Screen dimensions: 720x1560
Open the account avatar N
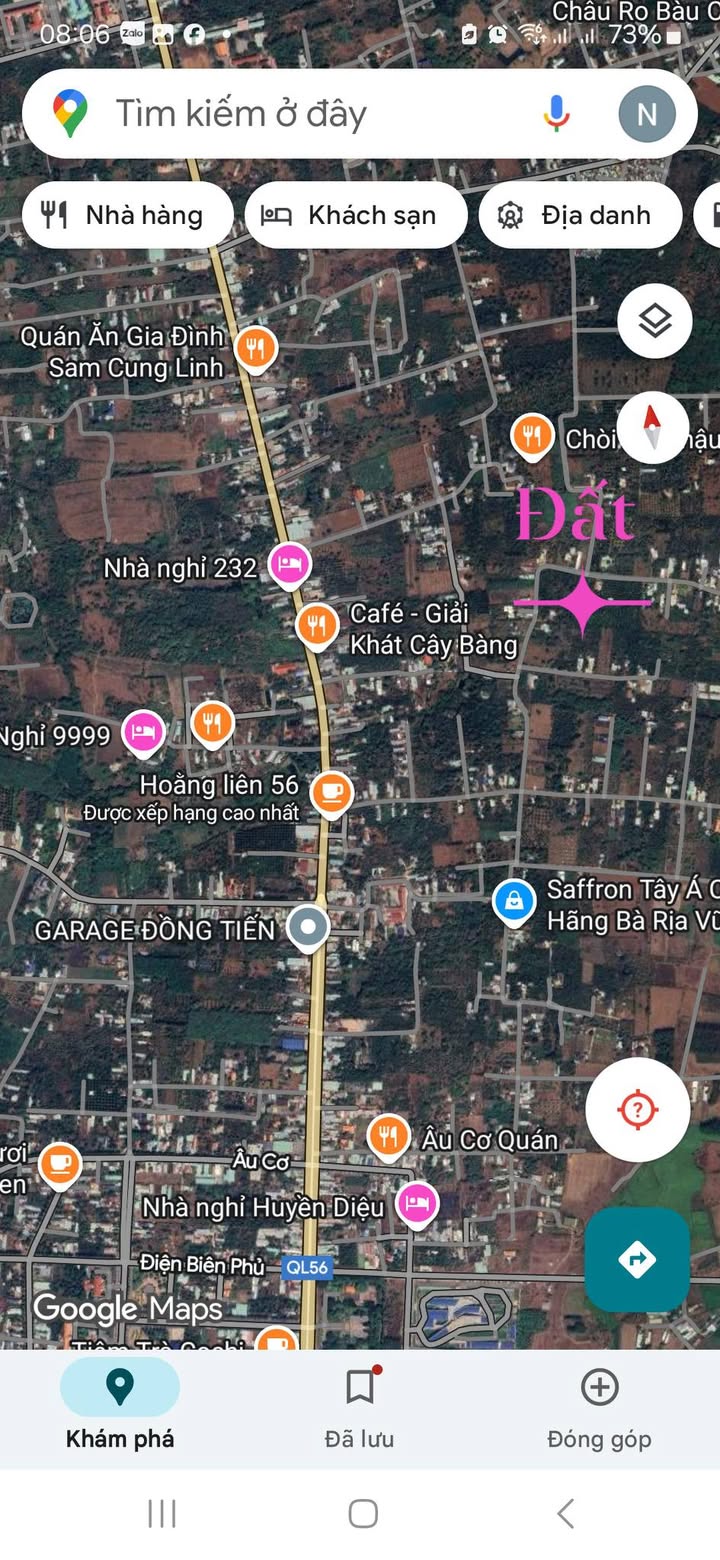click(646, 114)
